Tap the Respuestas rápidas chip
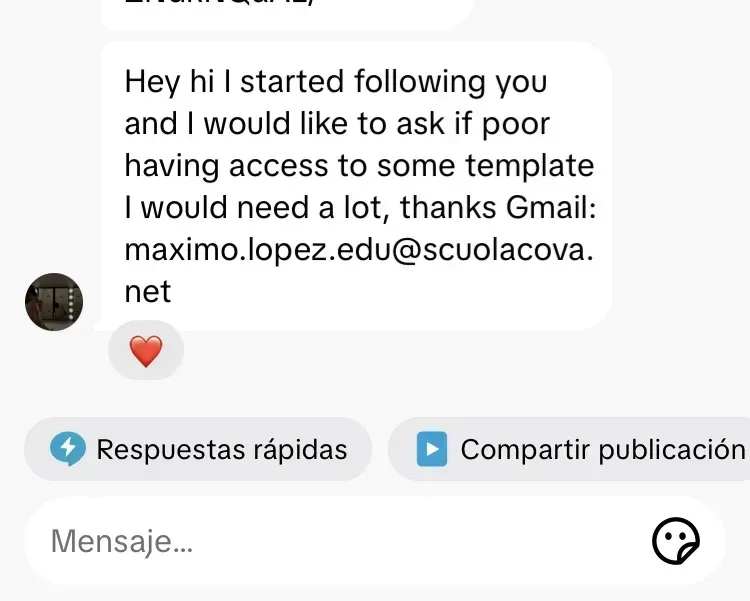 pos(198,450)
